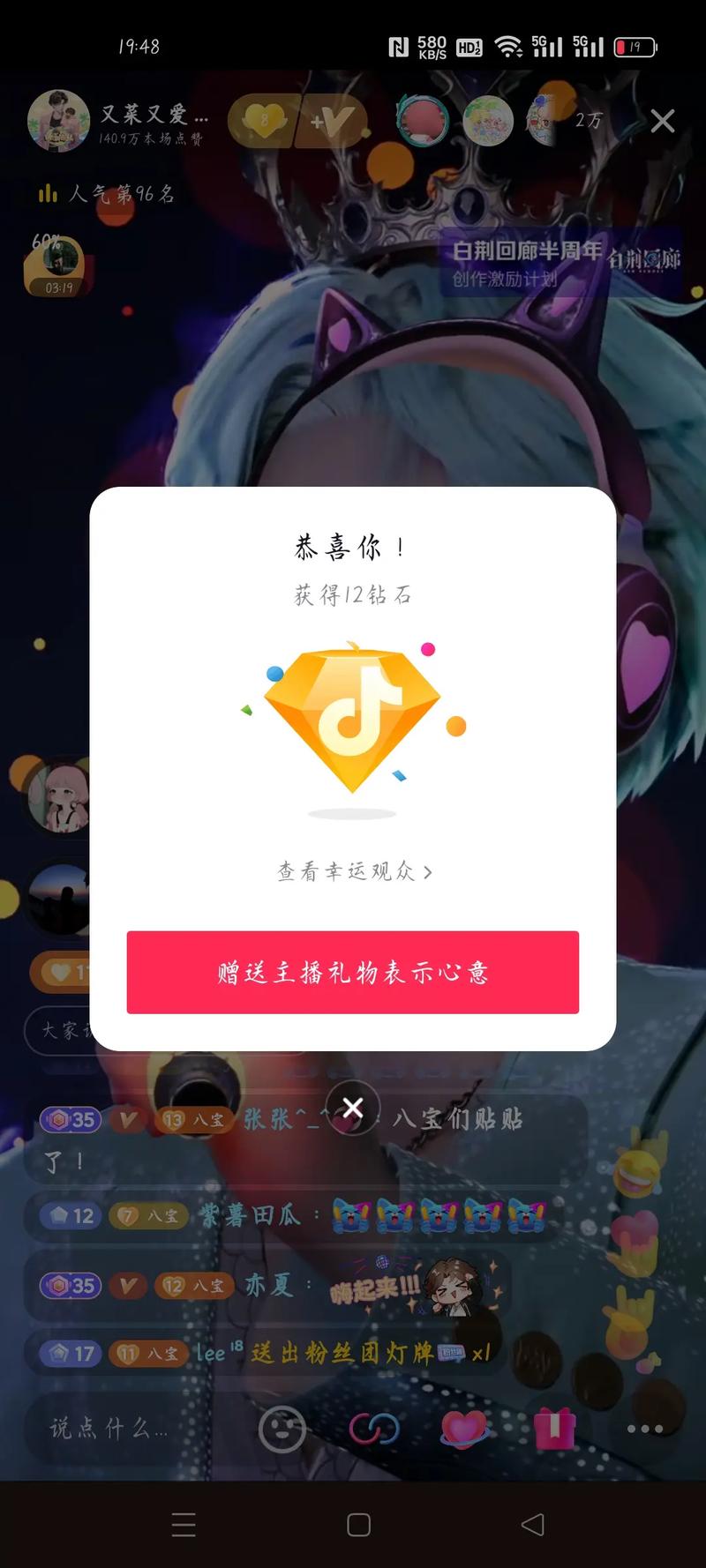Open the gift box panel

pos(554,1428)
